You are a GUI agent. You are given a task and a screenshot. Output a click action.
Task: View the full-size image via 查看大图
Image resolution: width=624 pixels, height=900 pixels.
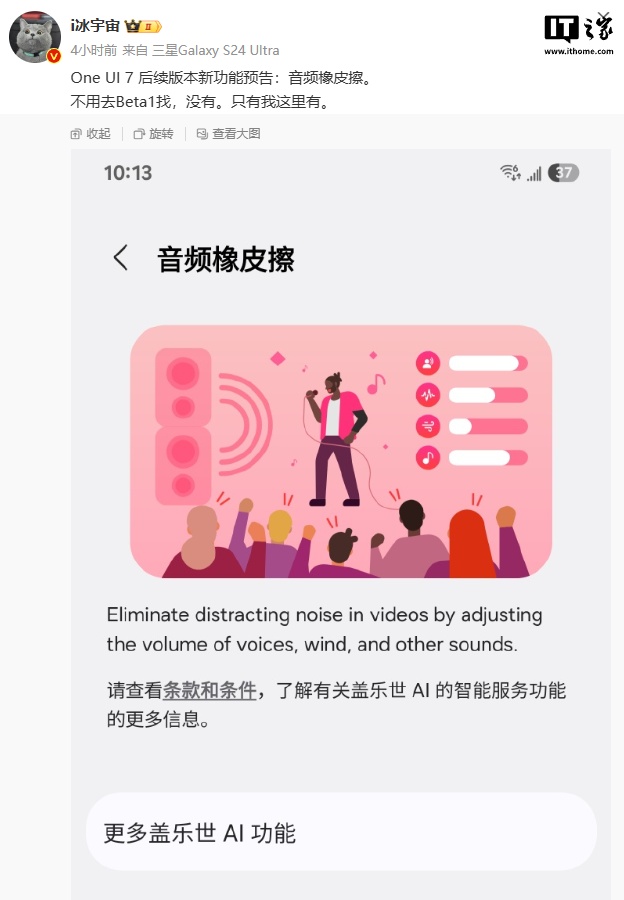tap(229, 134)
